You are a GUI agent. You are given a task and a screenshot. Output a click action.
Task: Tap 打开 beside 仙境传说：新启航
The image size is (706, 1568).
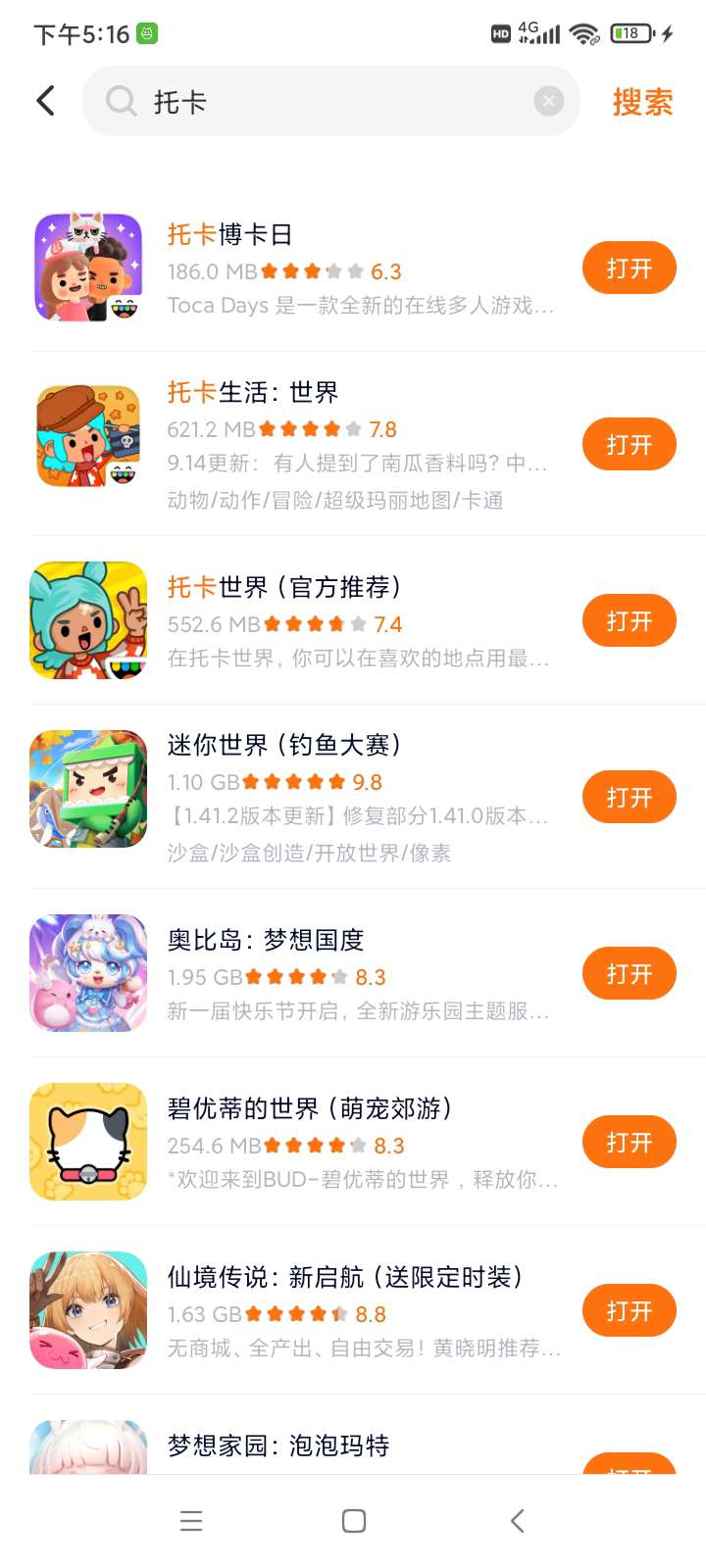[629, 1310]
